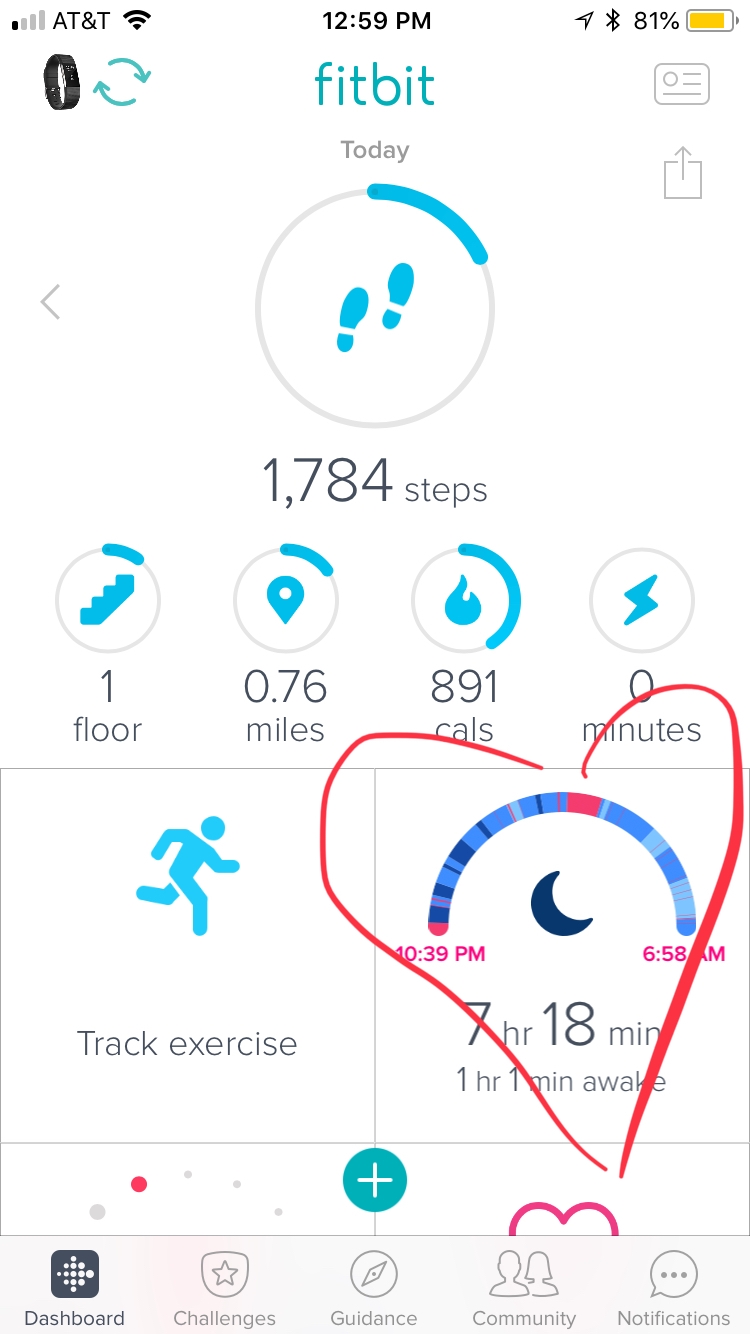Switch to the Community tab

[524, 1290]
